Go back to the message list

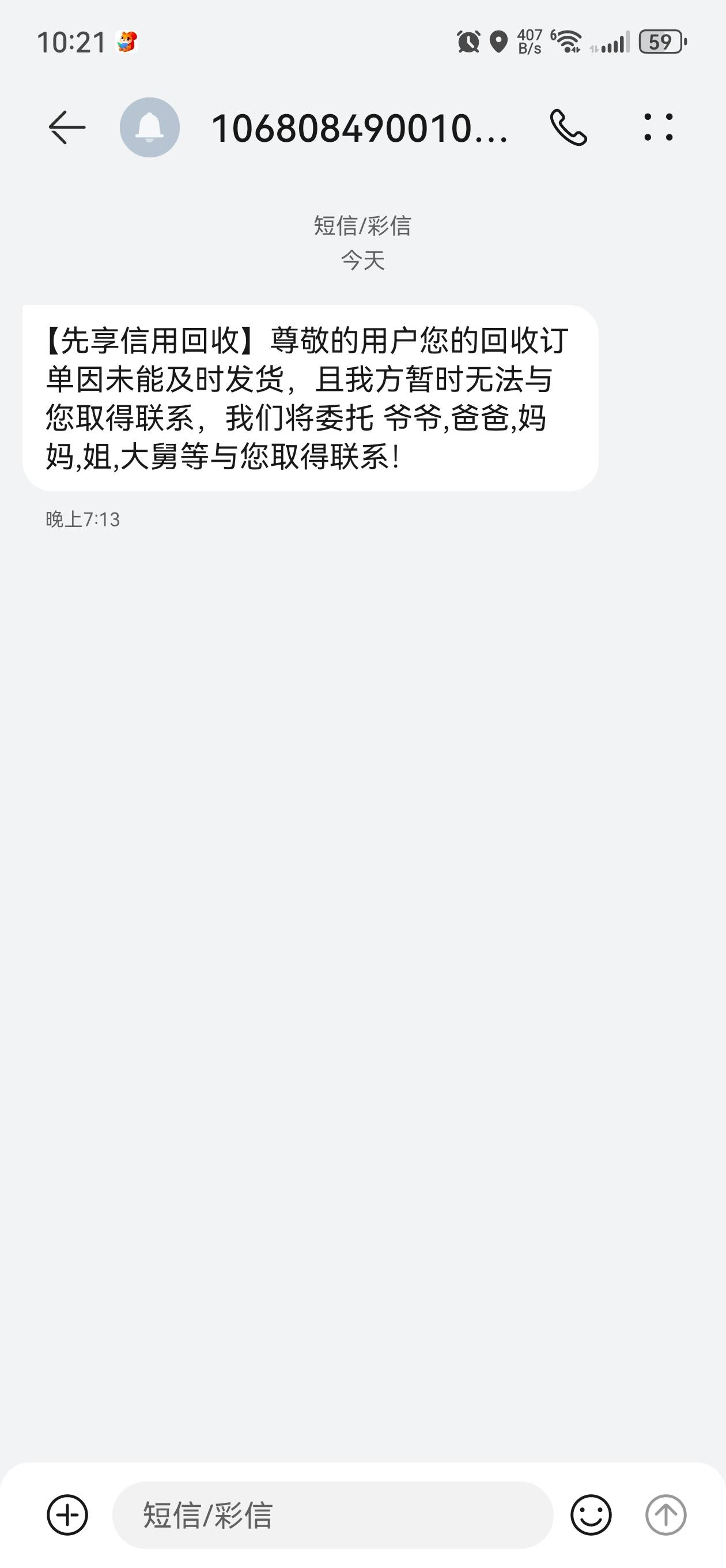coord(67,127)
